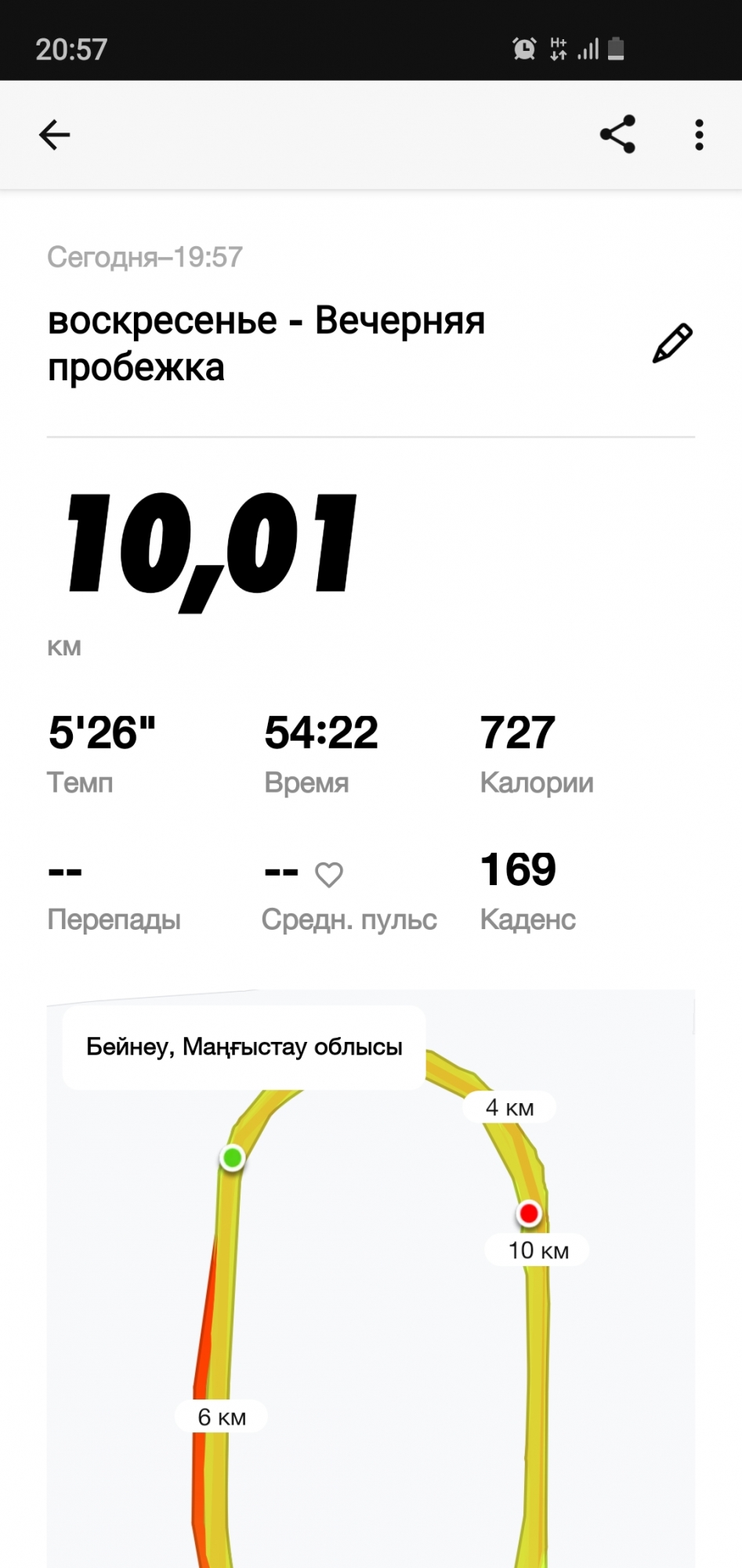Edit the run title with the pencil icon

tap(672, 343)
